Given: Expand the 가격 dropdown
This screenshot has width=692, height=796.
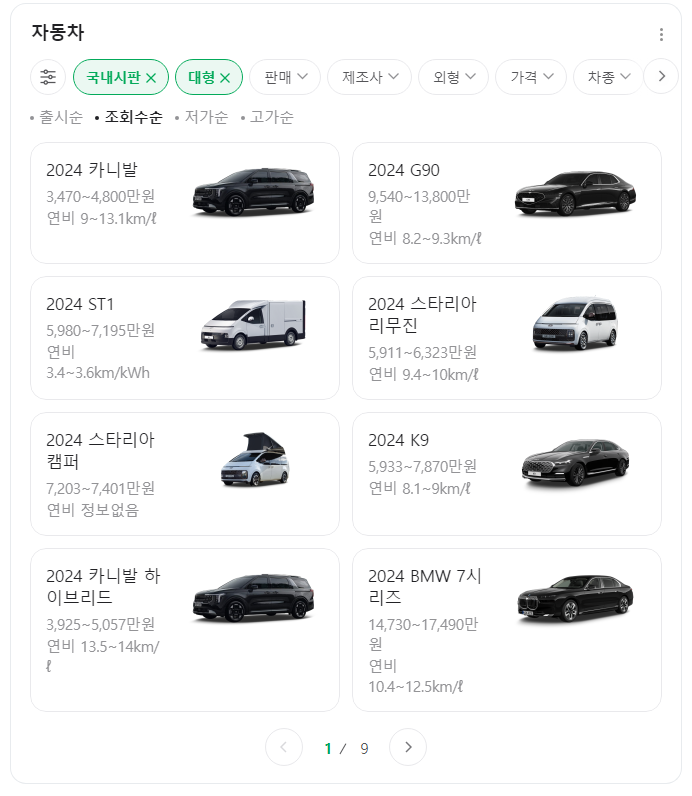Looking at the screenshot, I should pyautogui.click(x=531, y=77).
